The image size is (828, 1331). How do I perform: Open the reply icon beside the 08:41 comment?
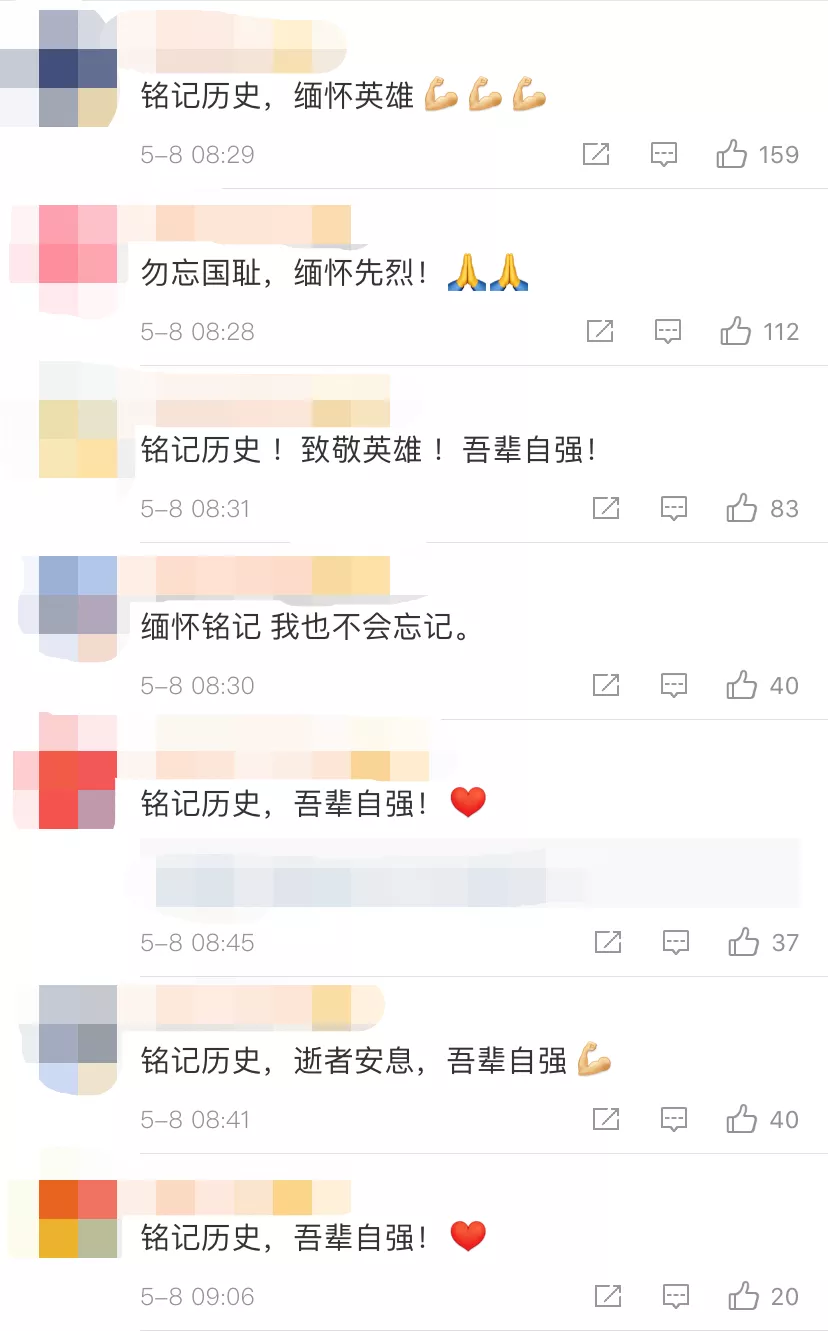click(673, 1119)
